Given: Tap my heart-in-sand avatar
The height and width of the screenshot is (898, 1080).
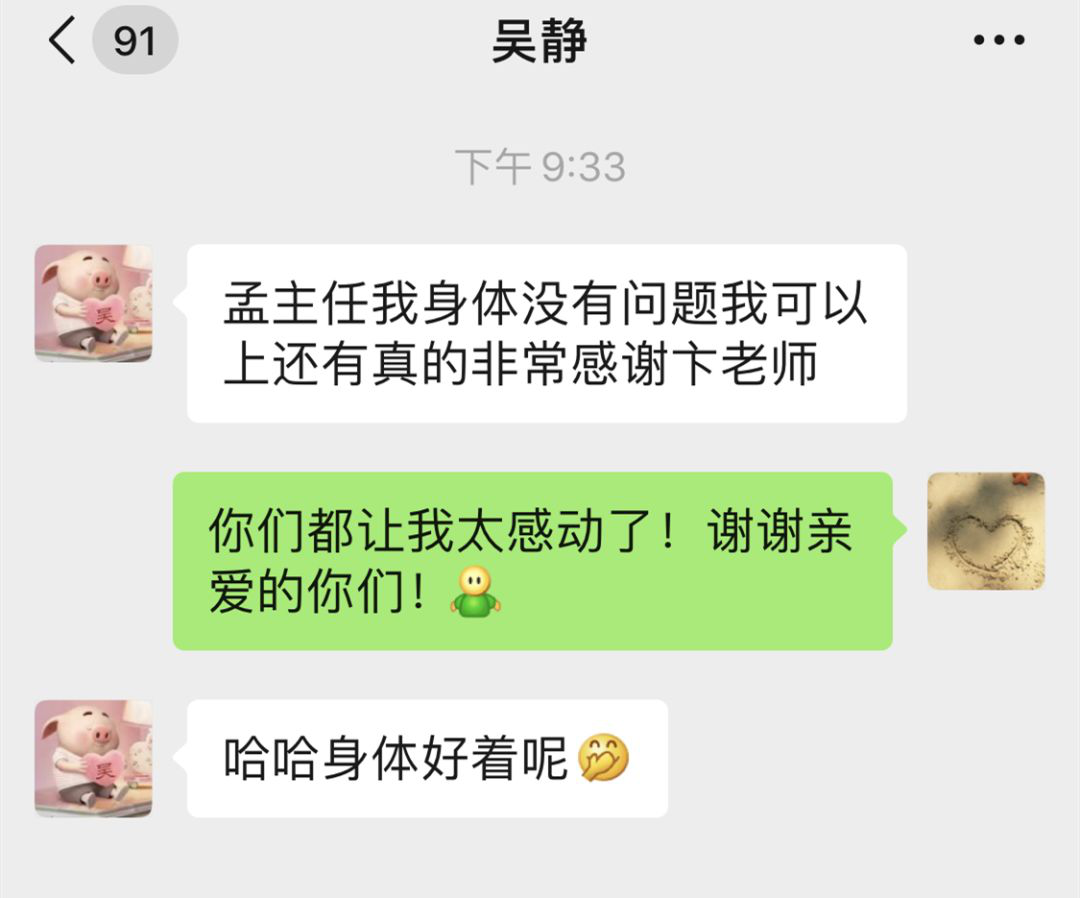Looking at the screenshot, I should (986, 531).
